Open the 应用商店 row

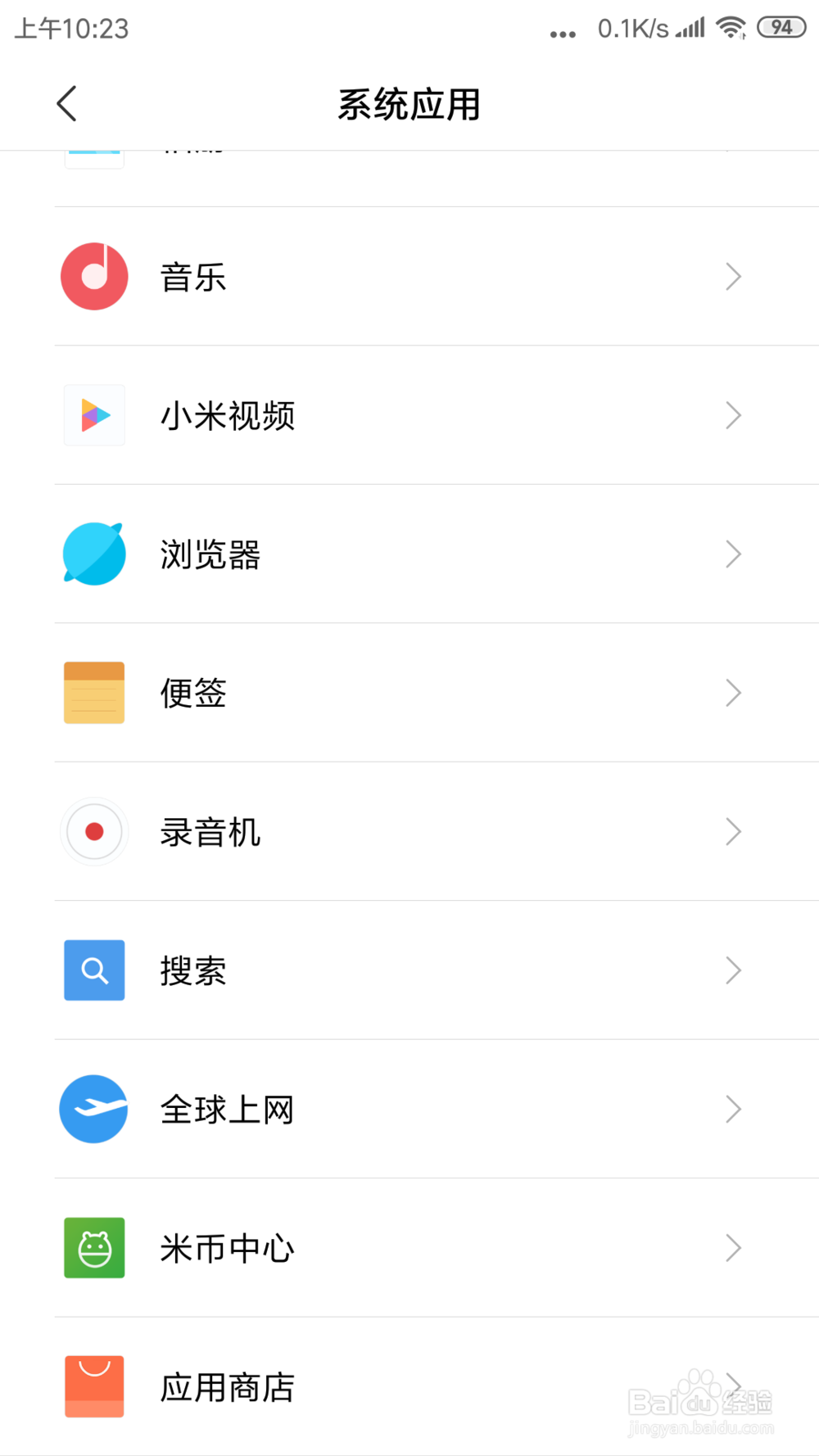409,1386
